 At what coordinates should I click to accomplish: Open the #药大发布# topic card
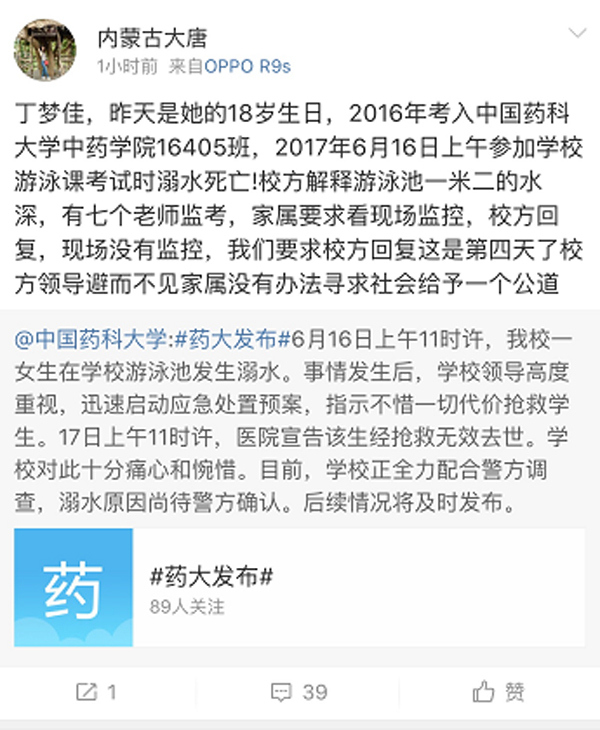pyautogui.click(x=300, y=586)
